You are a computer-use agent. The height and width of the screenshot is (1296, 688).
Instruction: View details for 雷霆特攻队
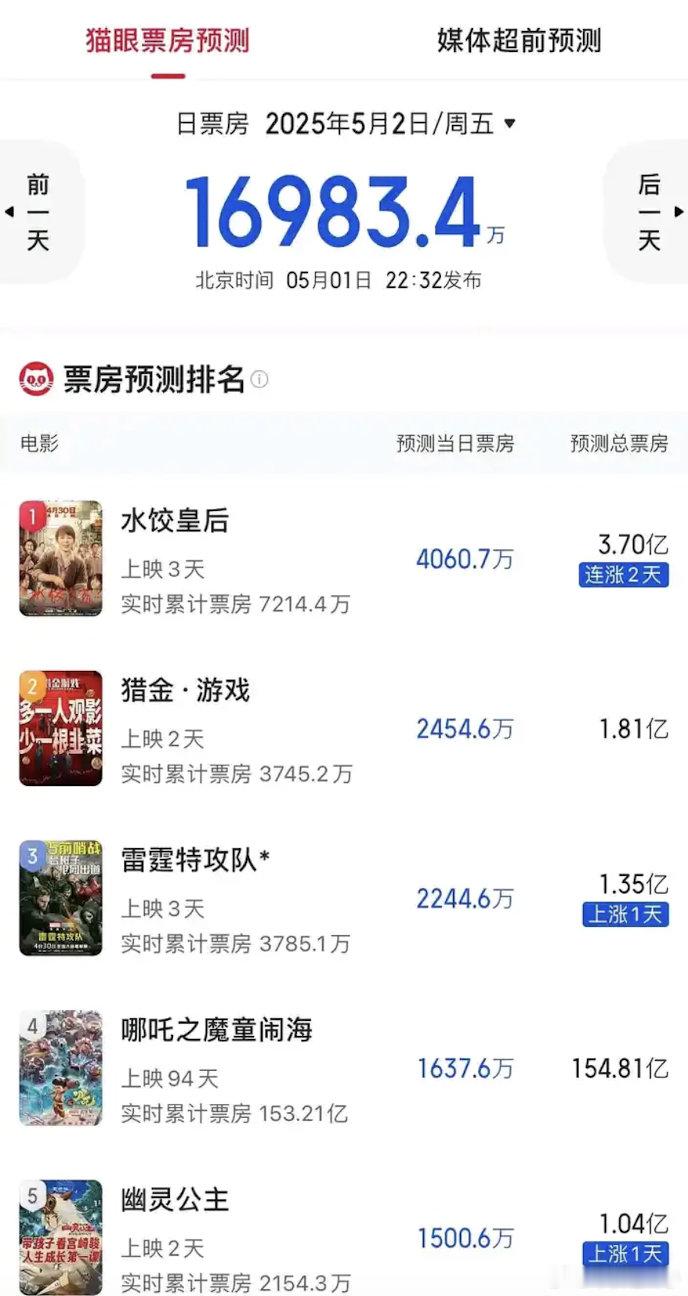click(195, 860)
